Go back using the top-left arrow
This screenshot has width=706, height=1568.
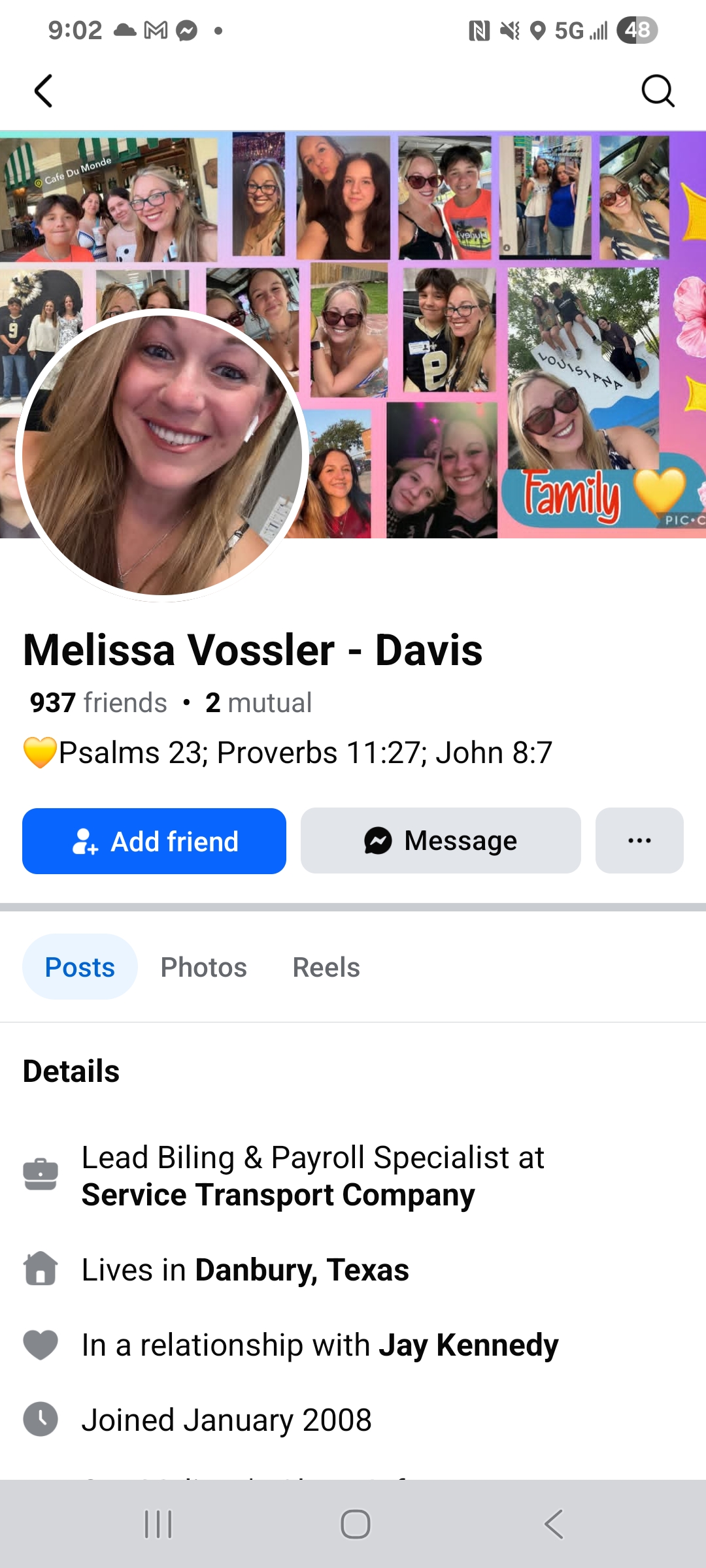click(x=43, y=91)
